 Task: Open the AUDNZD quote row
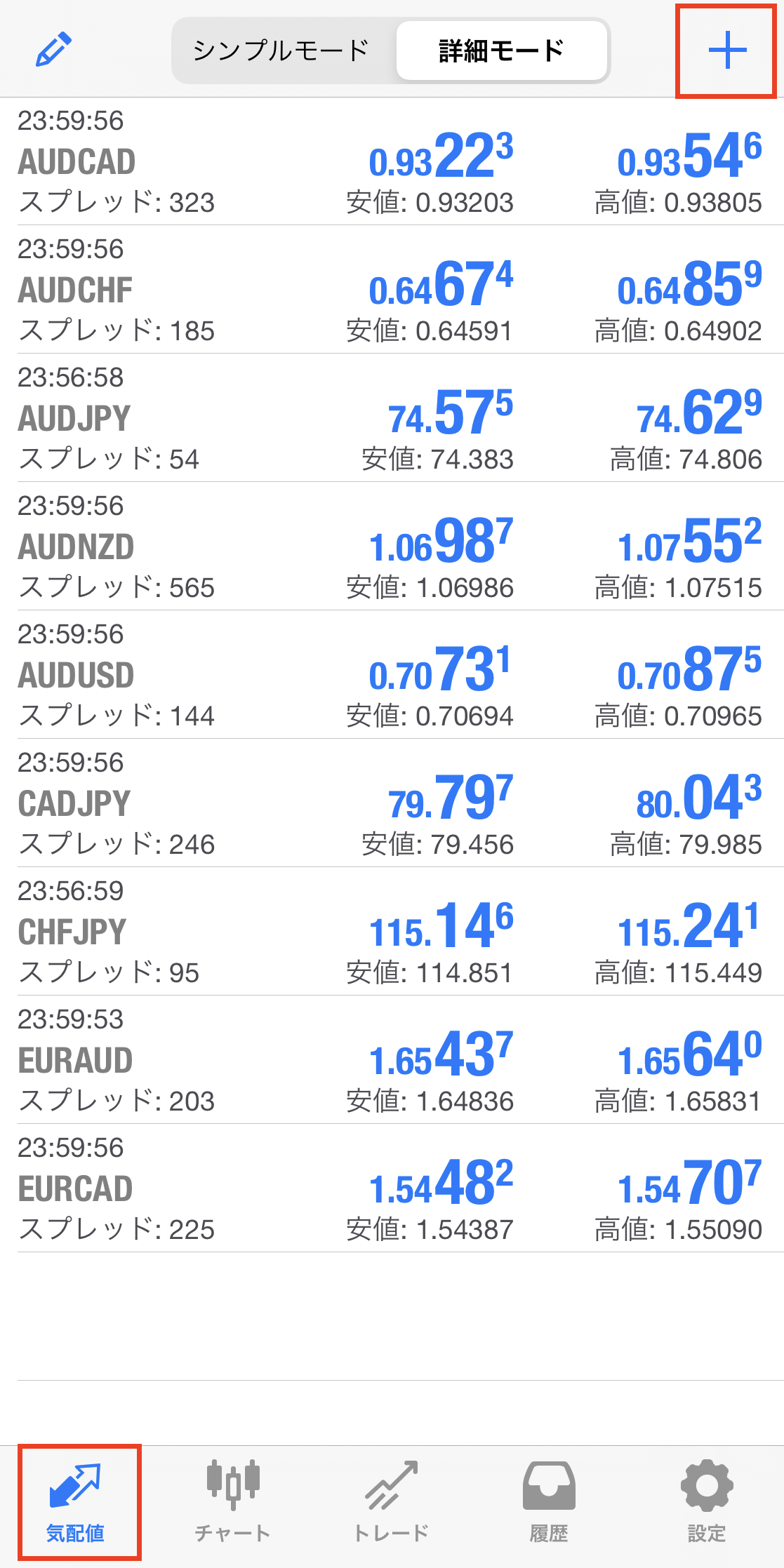point(392,547)
